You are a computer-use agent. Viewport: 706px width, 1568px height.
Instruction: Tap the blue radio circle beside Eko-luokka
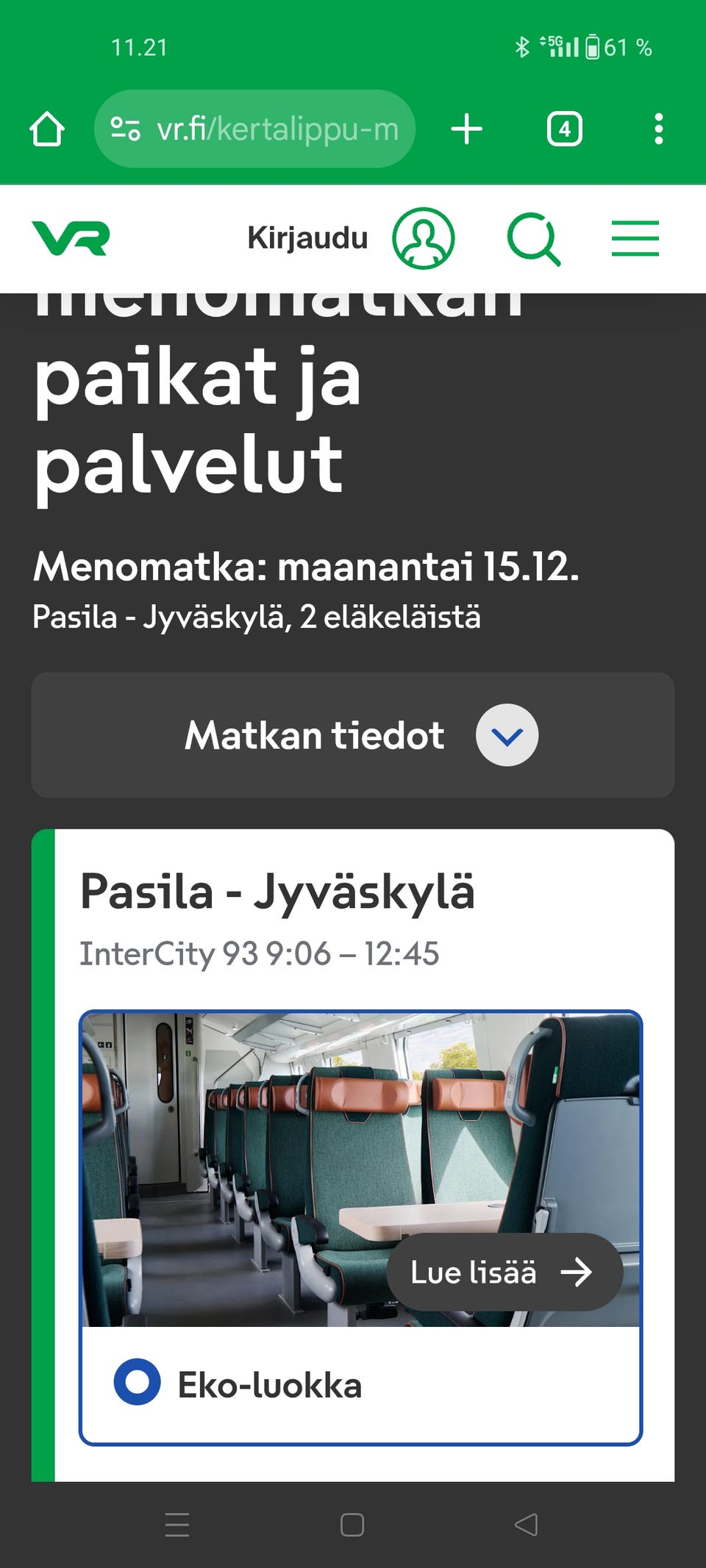138,1384
